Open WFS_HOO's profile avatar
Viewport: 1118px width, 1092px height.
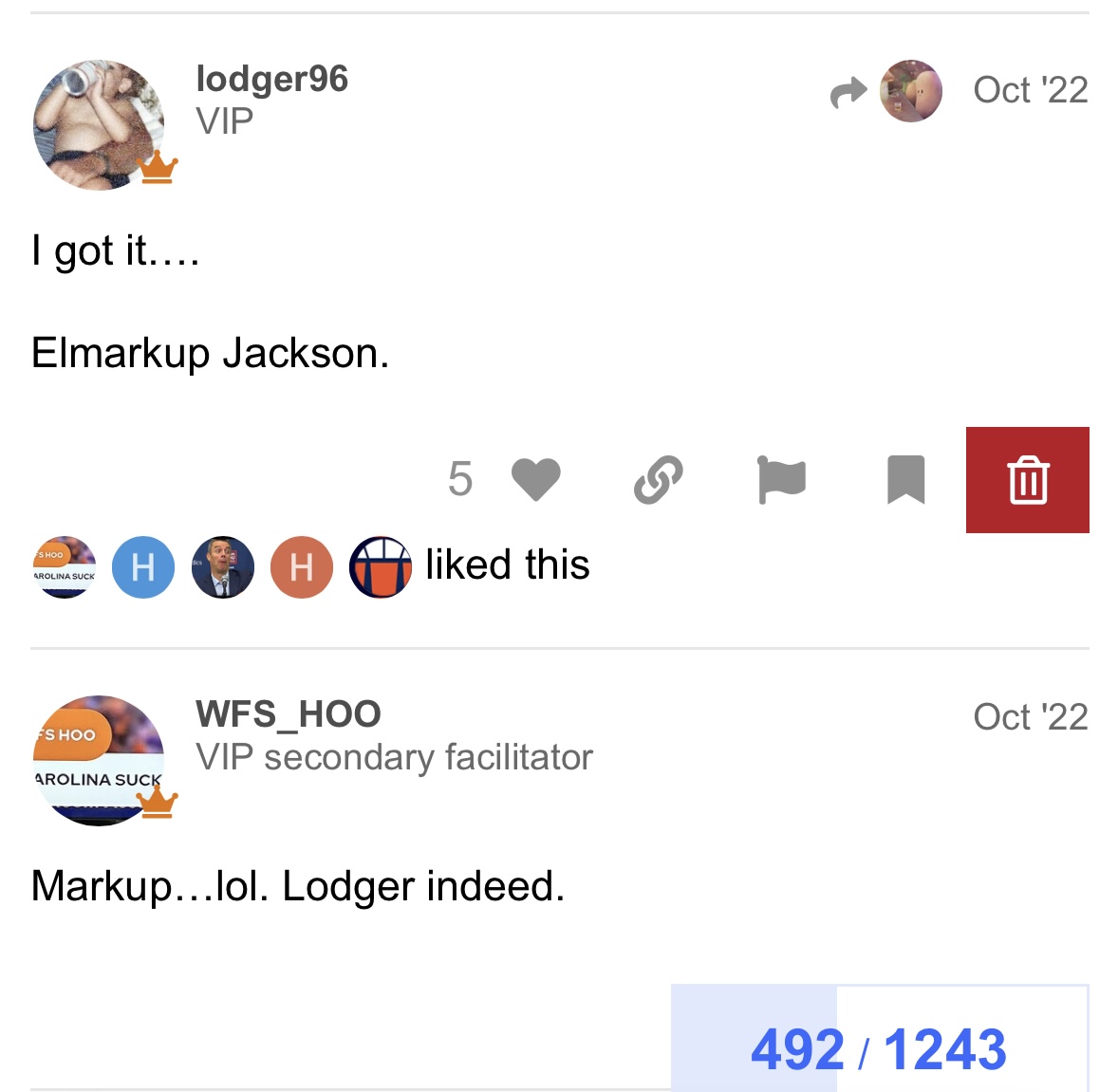click(99, 760)
